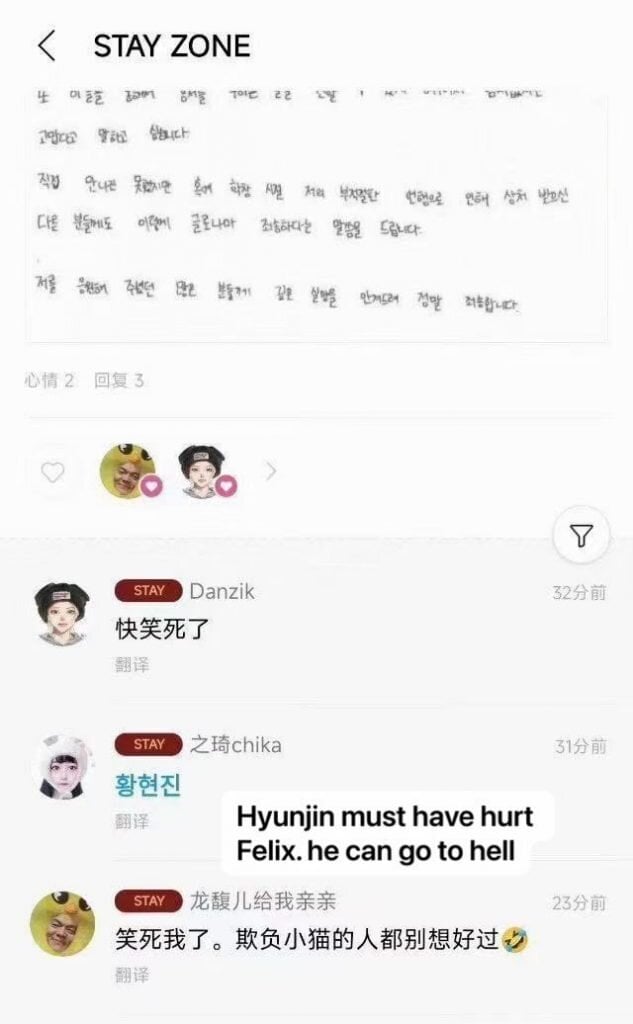
Task: Open 之琦chika's profile avatar
Action: point(62,768)
